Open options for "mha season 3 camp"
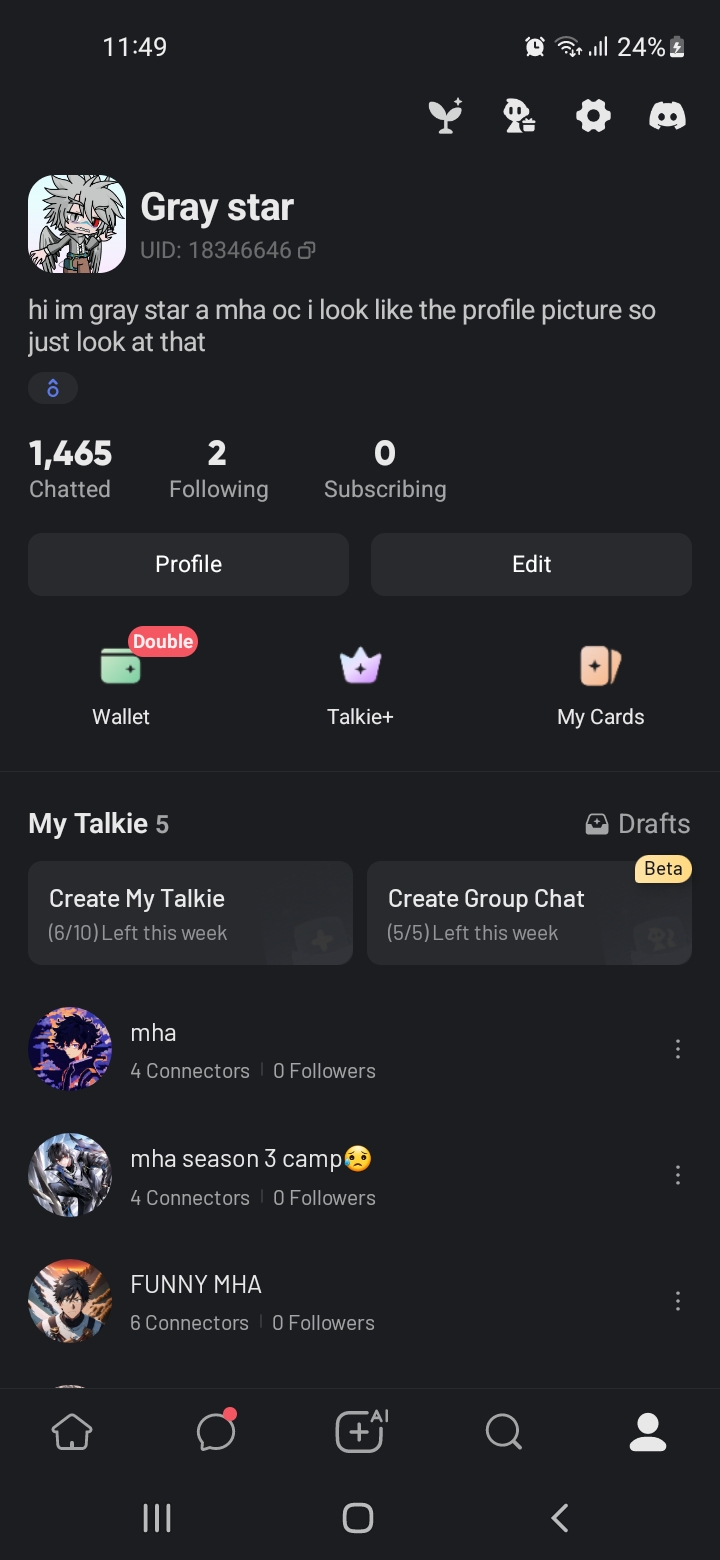 [678, 1175]
